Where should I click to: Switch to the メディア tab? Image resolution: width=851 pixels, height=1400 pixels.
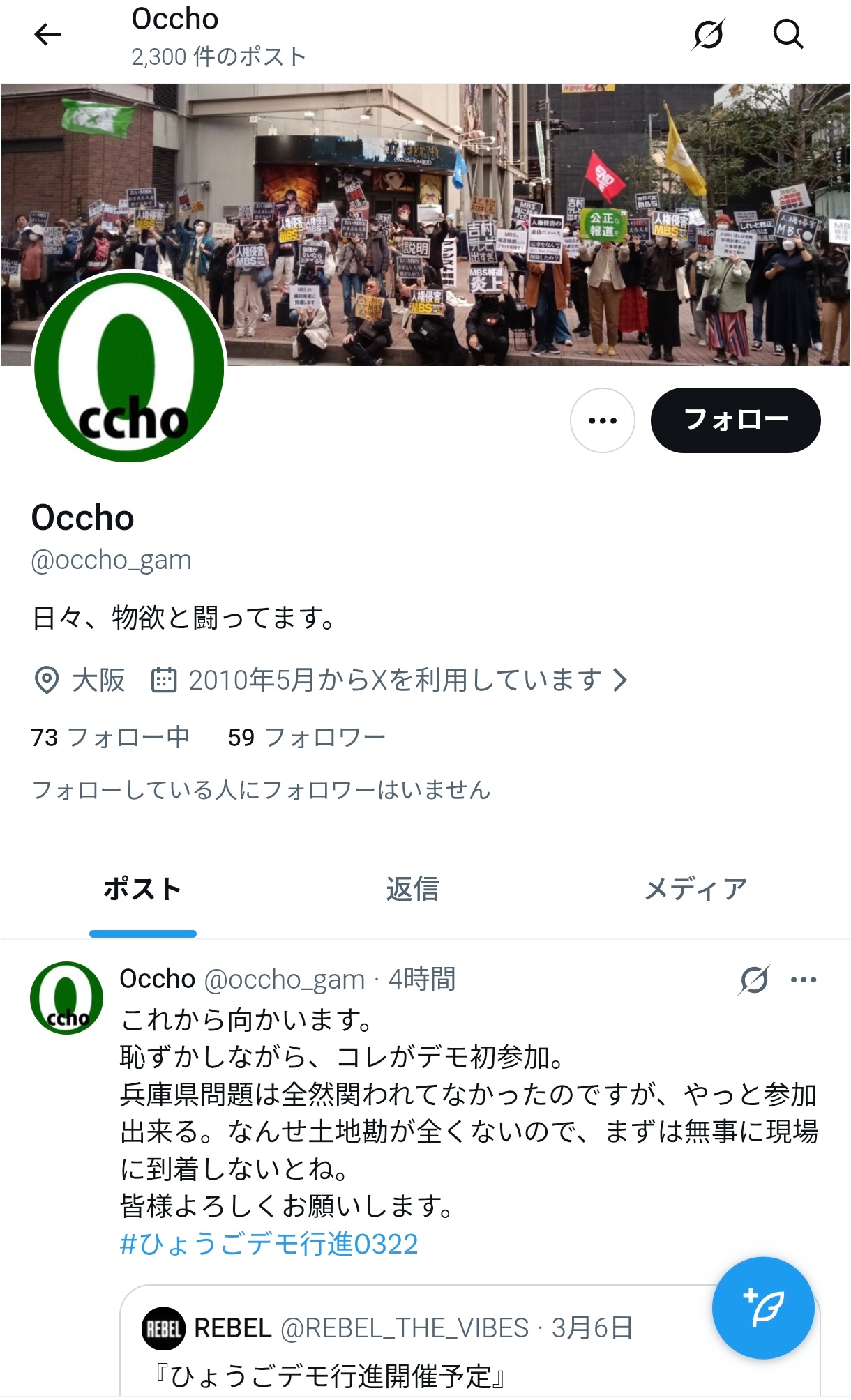(695, 890)
